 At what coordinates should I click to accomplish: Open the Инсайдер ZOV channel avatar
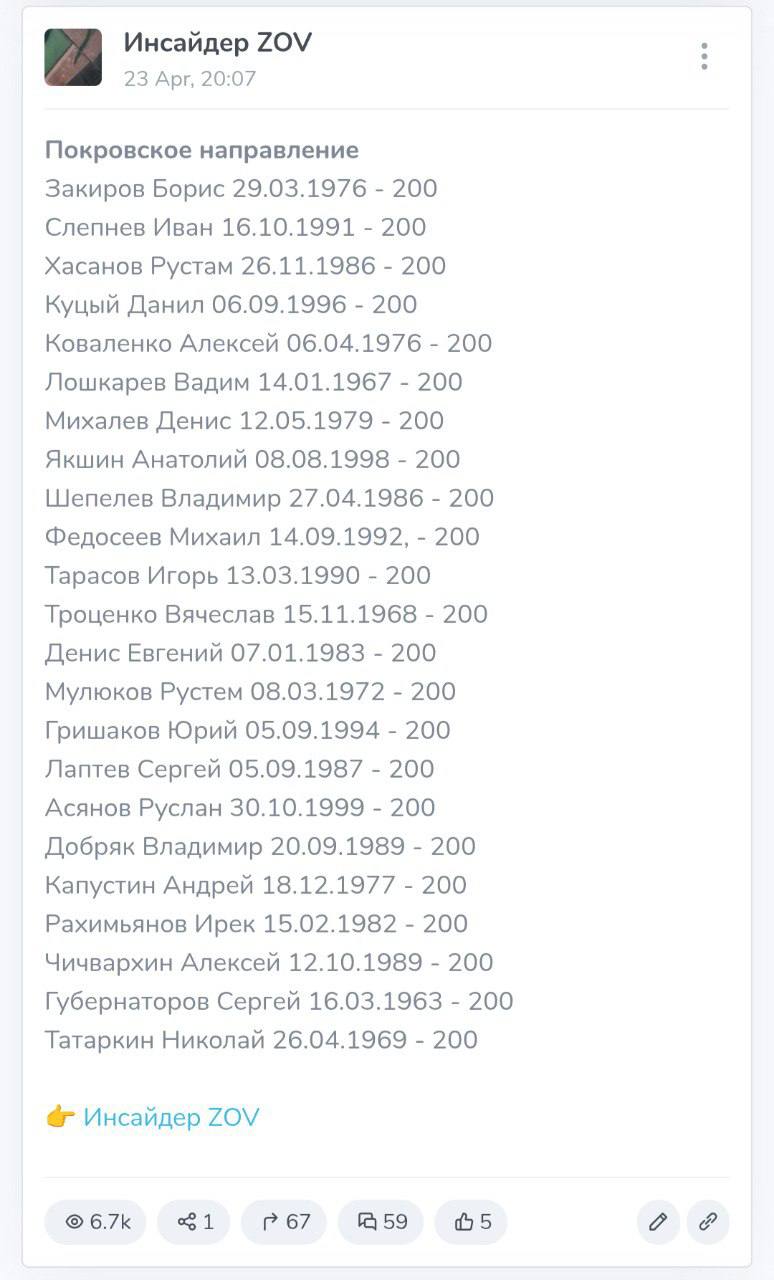coord(73,57)
